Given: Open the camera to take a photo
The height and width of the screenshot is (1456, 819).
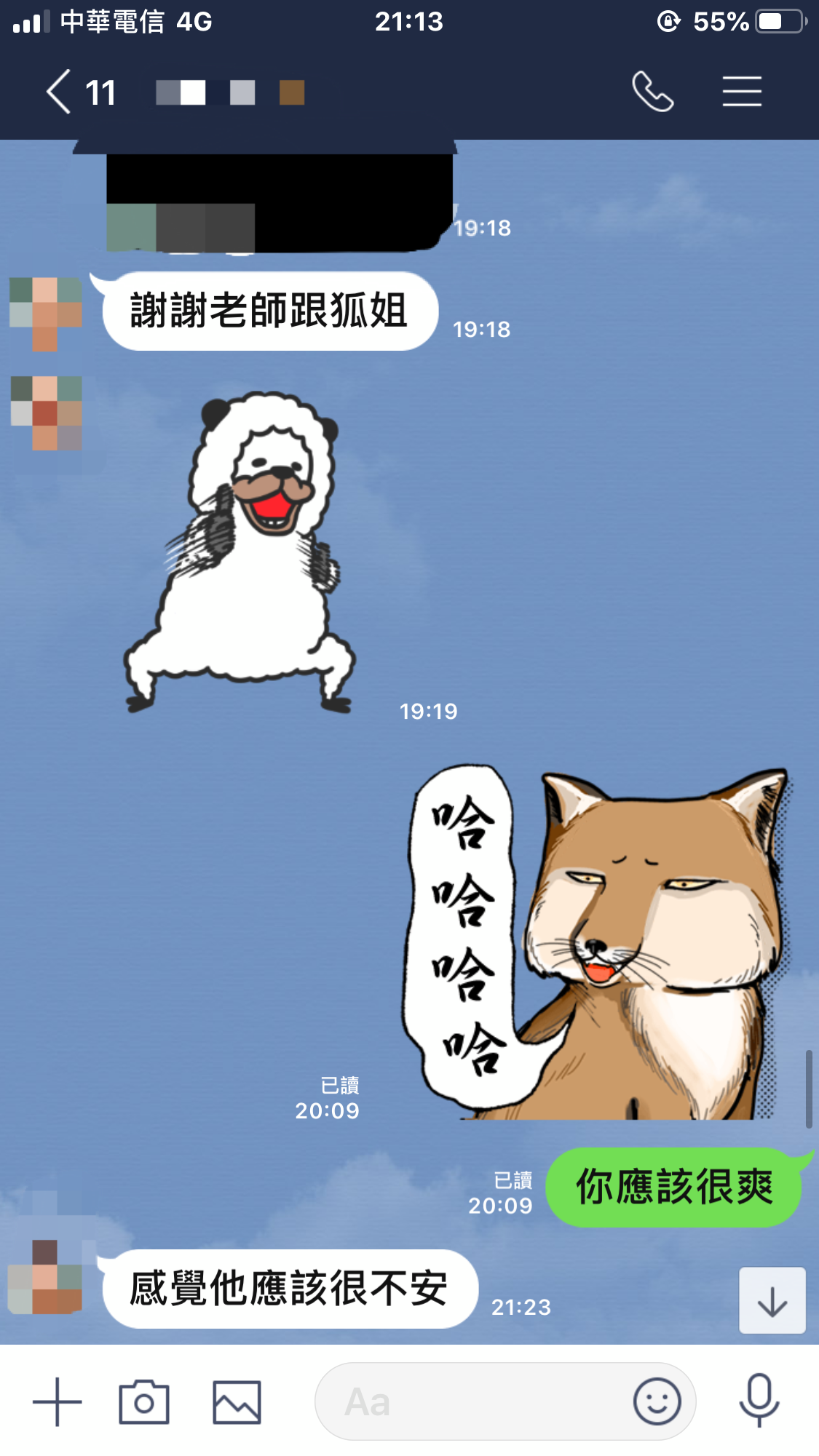Looking at the screenshot, I should point(144,1401).
